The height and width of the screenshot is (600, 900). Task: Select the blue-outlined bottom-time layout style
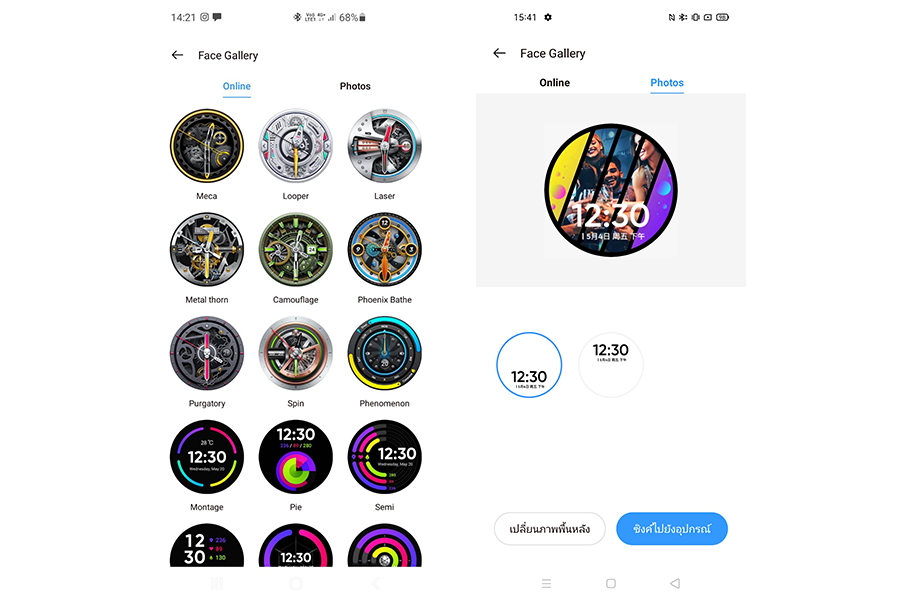[x=530, y=365]
